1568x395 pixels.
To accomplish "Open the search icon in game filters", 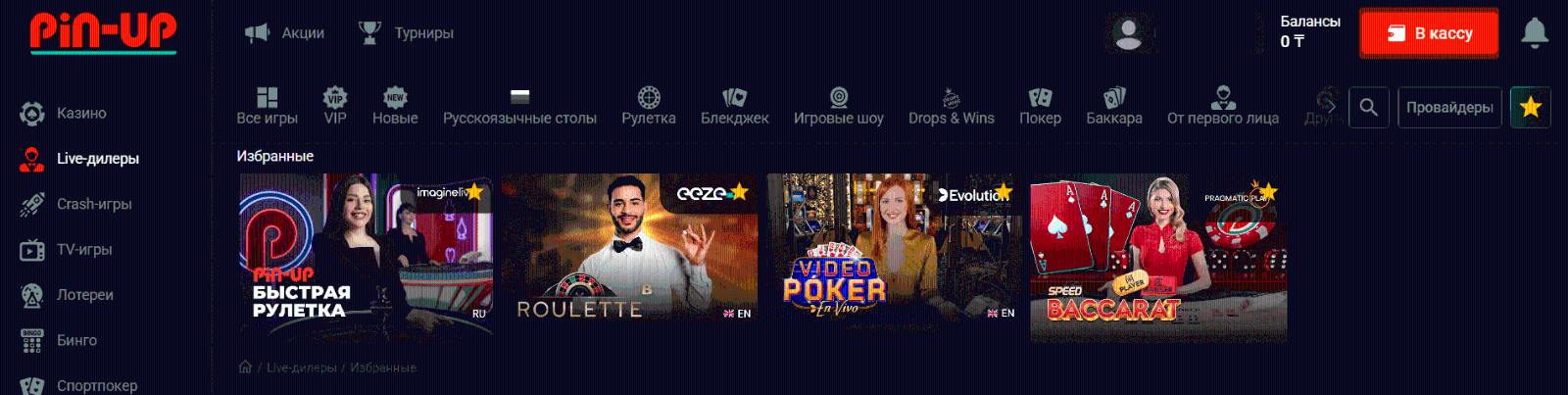I will [x=1369, y=107].
